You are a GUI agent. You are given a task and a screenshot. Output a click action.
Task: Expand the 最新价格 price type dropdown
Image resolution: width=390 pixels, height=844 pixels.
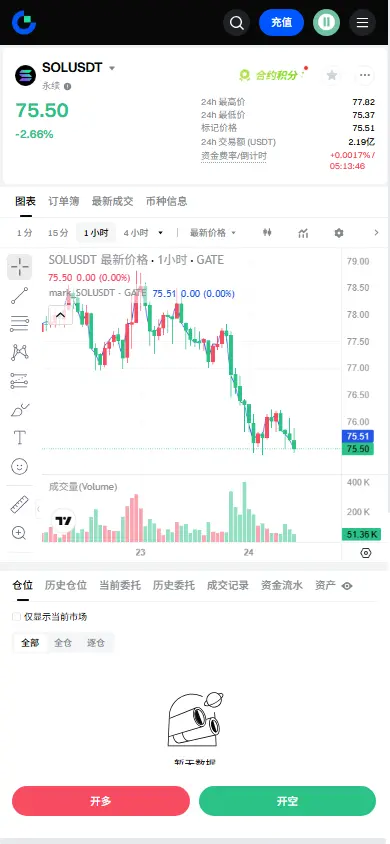coord(213,233)
